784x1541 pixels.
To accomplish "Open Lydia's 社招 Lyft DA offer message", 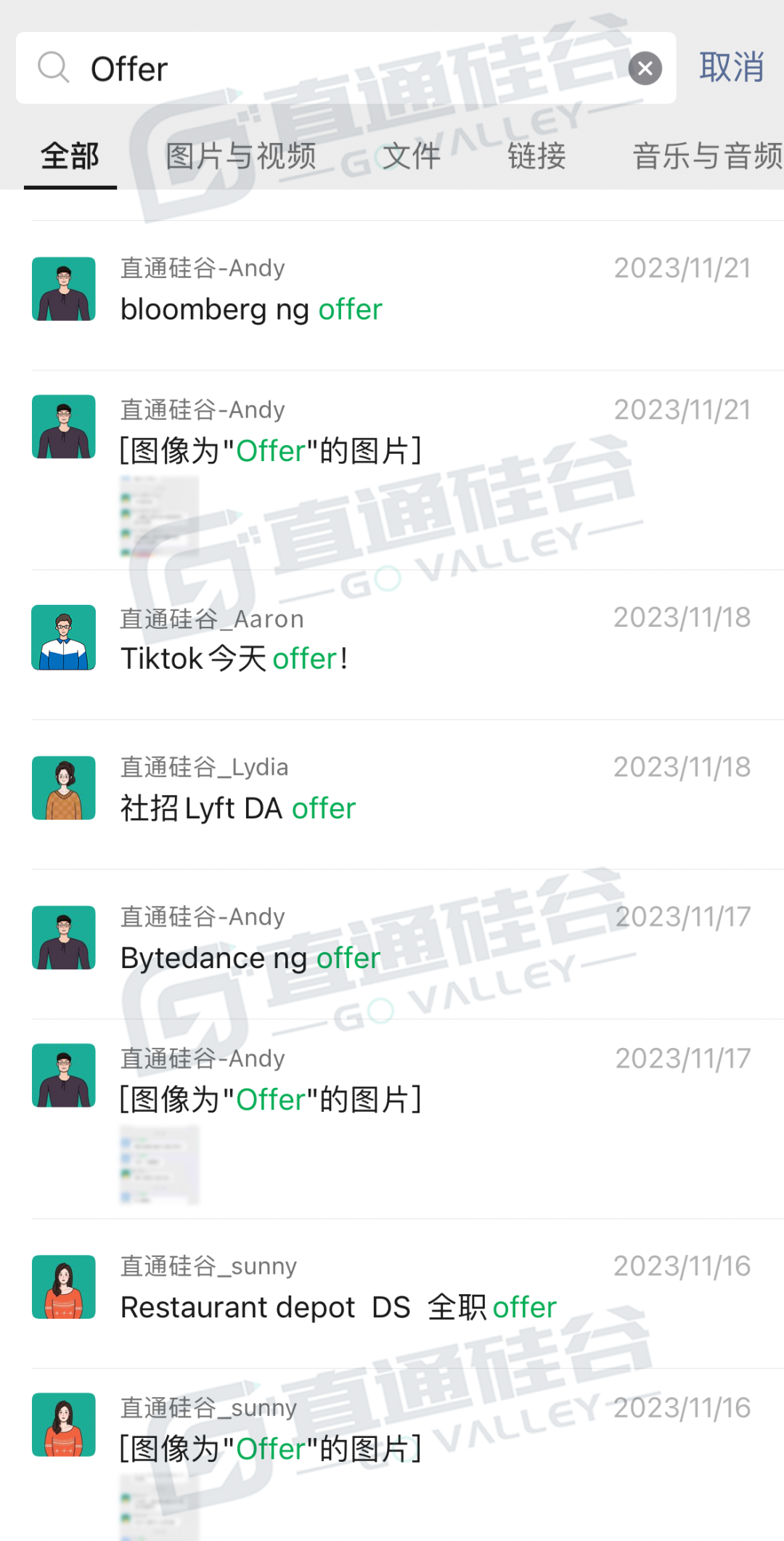I will [392, 794].
